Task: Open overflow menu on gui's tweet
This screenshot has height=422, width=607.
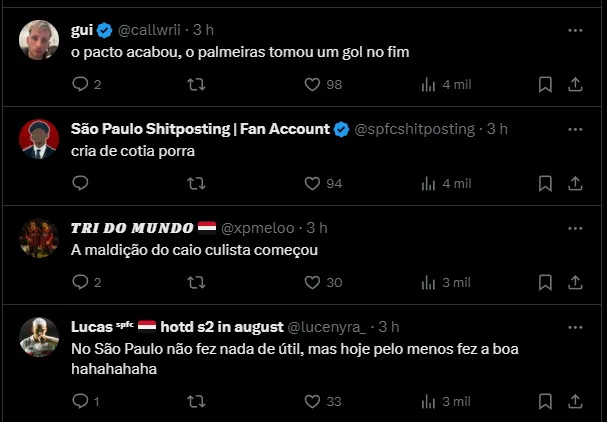Action: 575,30
